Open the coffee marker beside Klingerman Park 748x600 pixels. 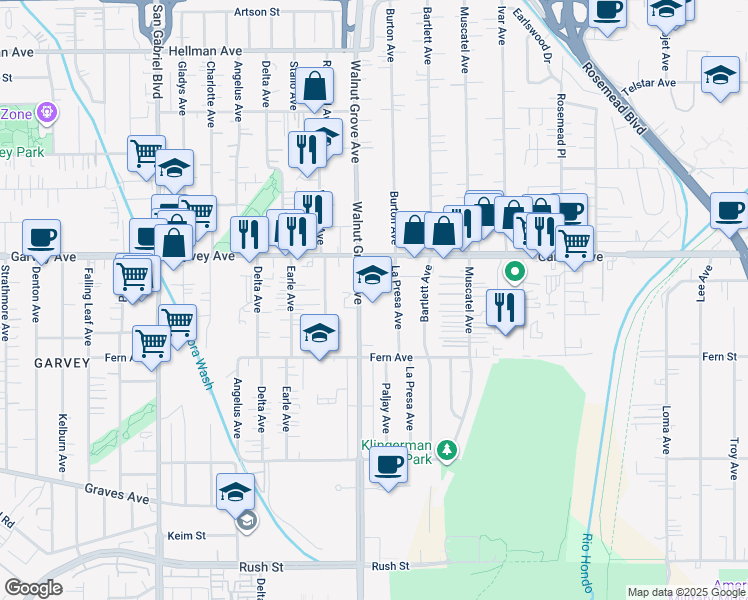coord(388,469)
